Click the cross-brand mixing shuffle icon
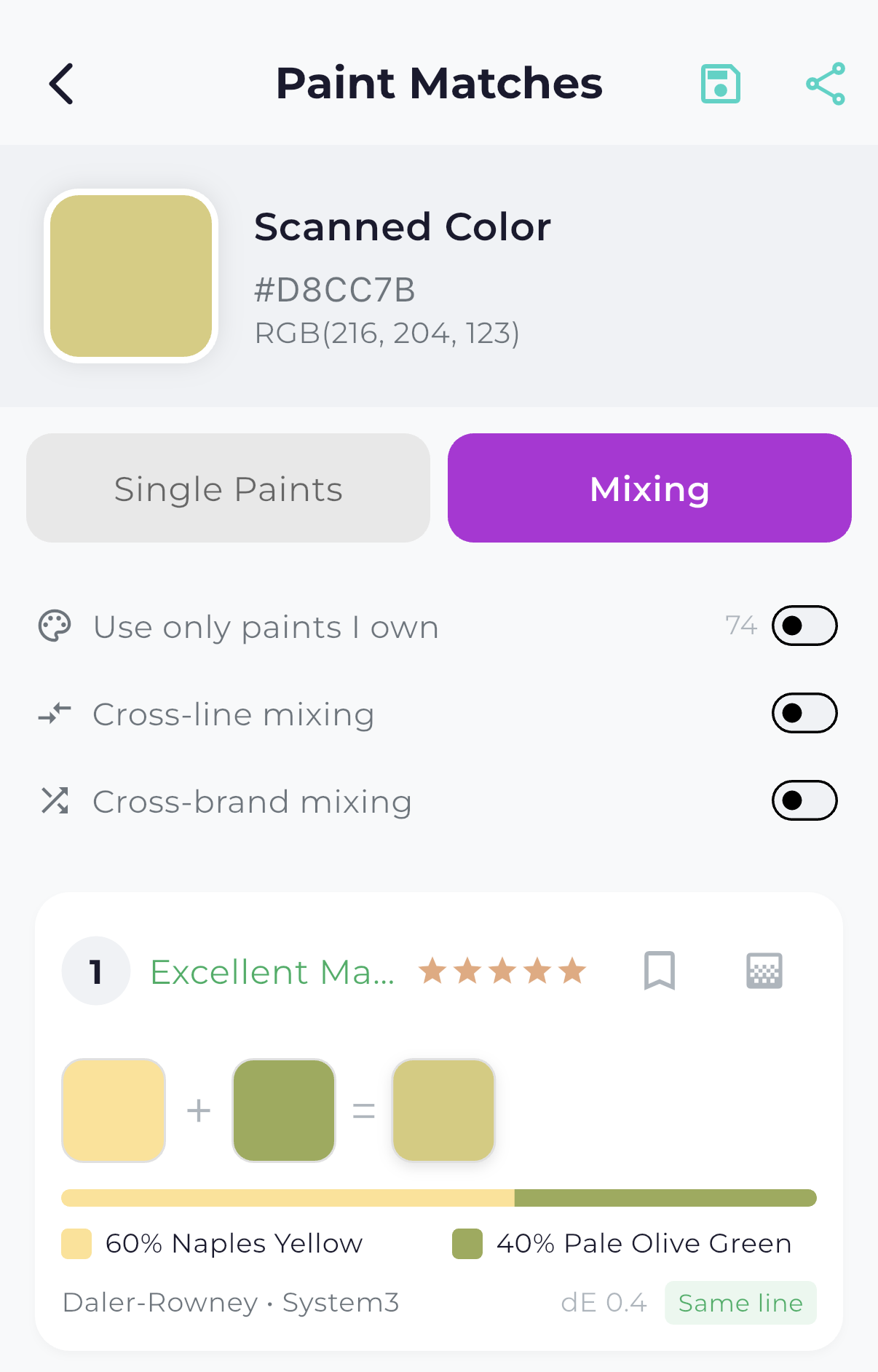This screenshot has height=1372, width=878. coord(55,801)
